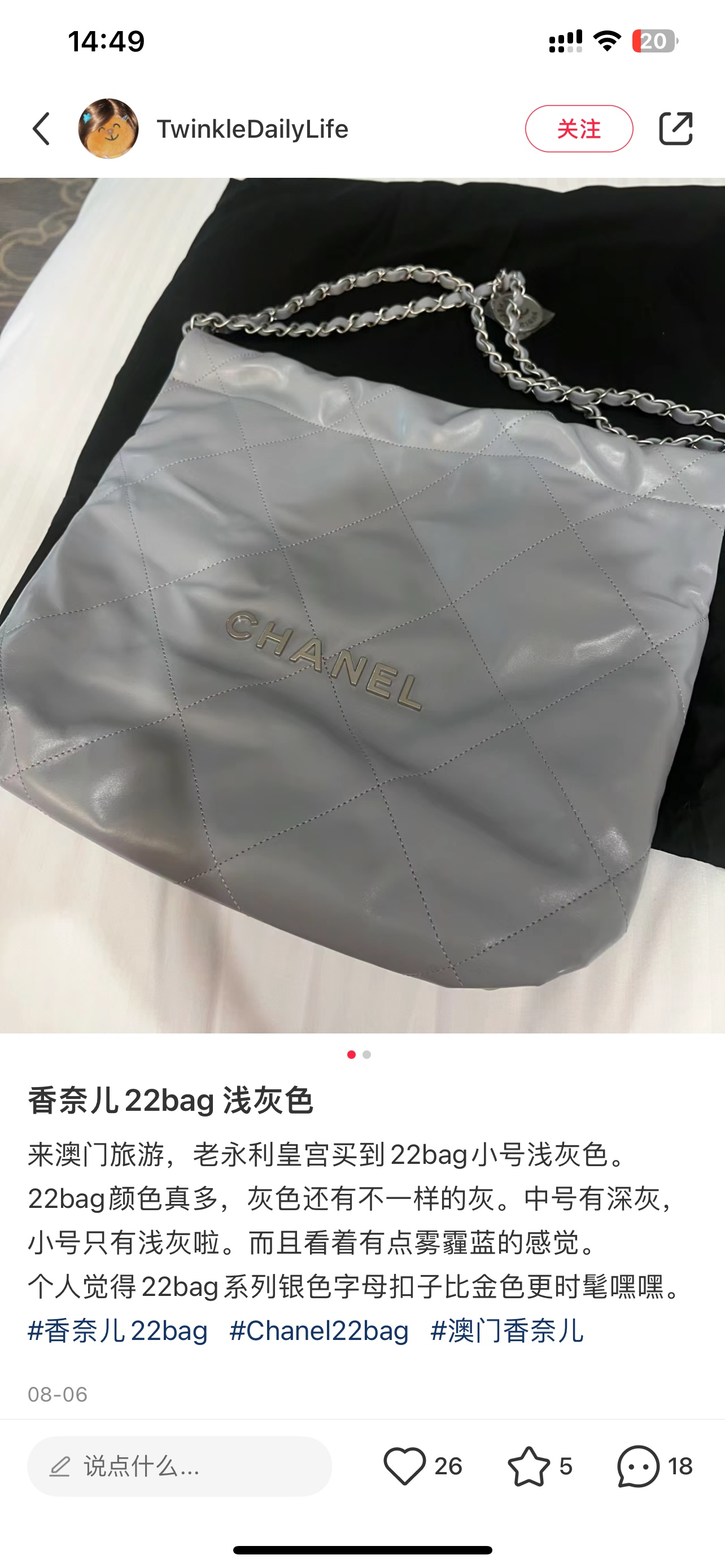Follow the author with 关注 button
The width and height of the screenshot is (725, 1568).
(x=579, y=129)
